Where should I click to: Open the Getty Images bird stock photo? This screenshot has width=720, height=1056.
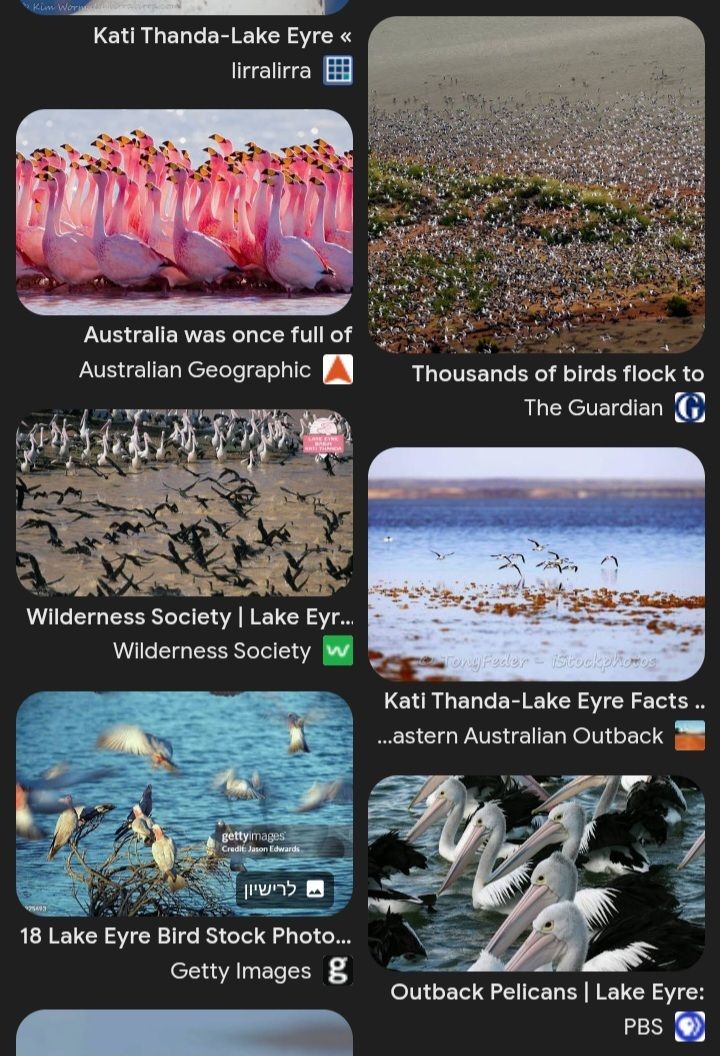point(184,790)
